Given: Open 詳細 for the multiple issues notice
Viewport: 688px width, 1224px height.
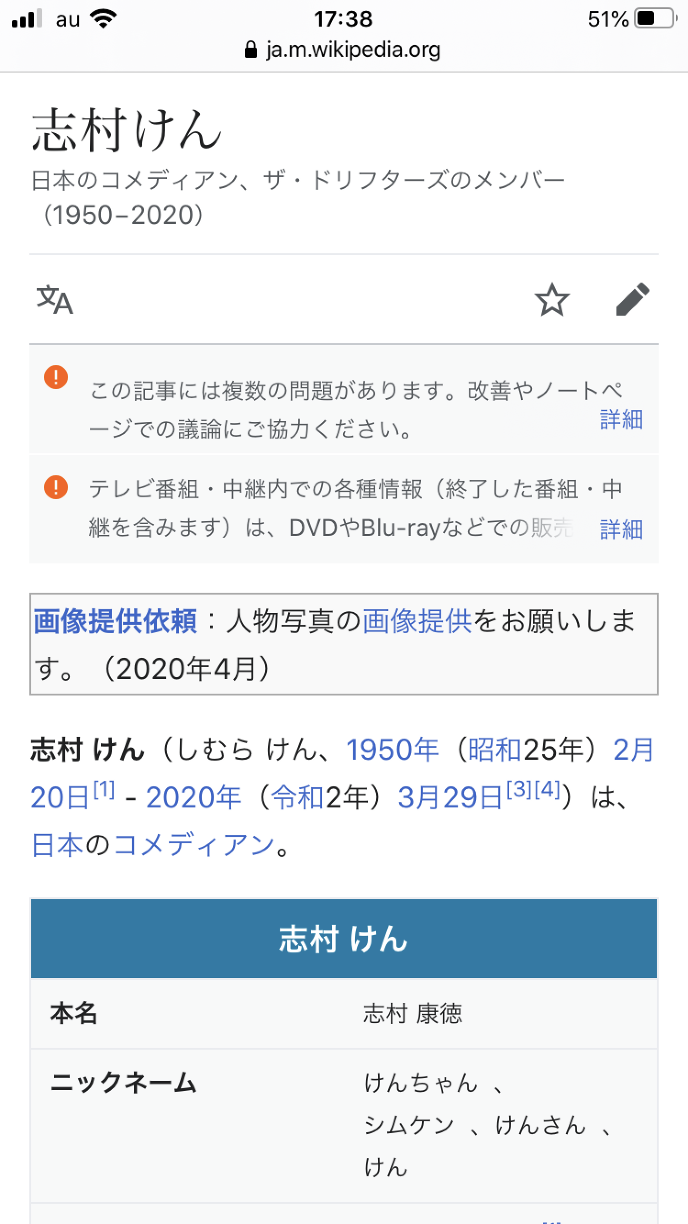Looking at the screenshot, I should click(621, 419).
